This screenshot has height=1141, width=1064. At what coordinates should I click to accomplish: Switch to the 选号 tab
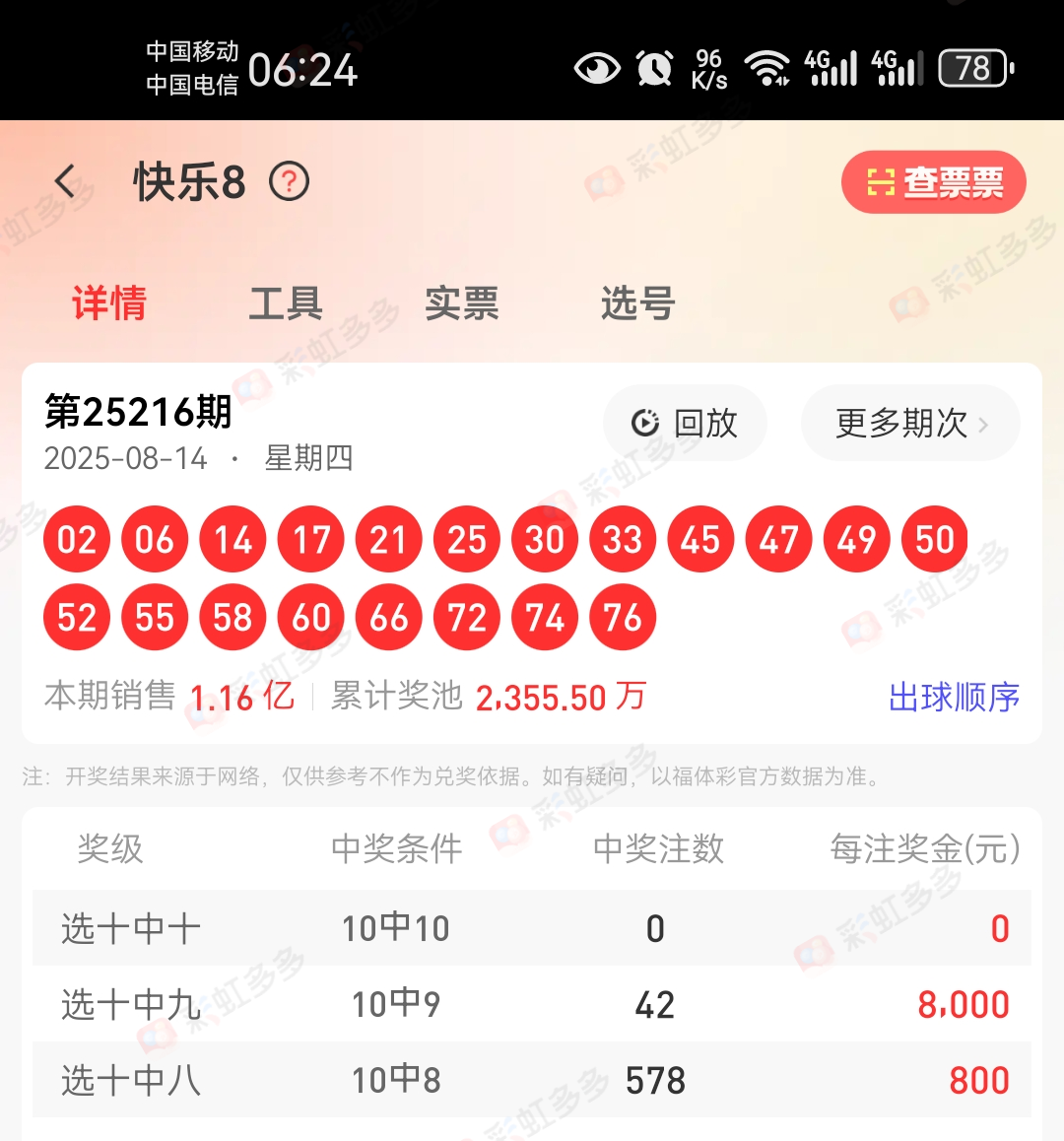[x=637, y=303]
